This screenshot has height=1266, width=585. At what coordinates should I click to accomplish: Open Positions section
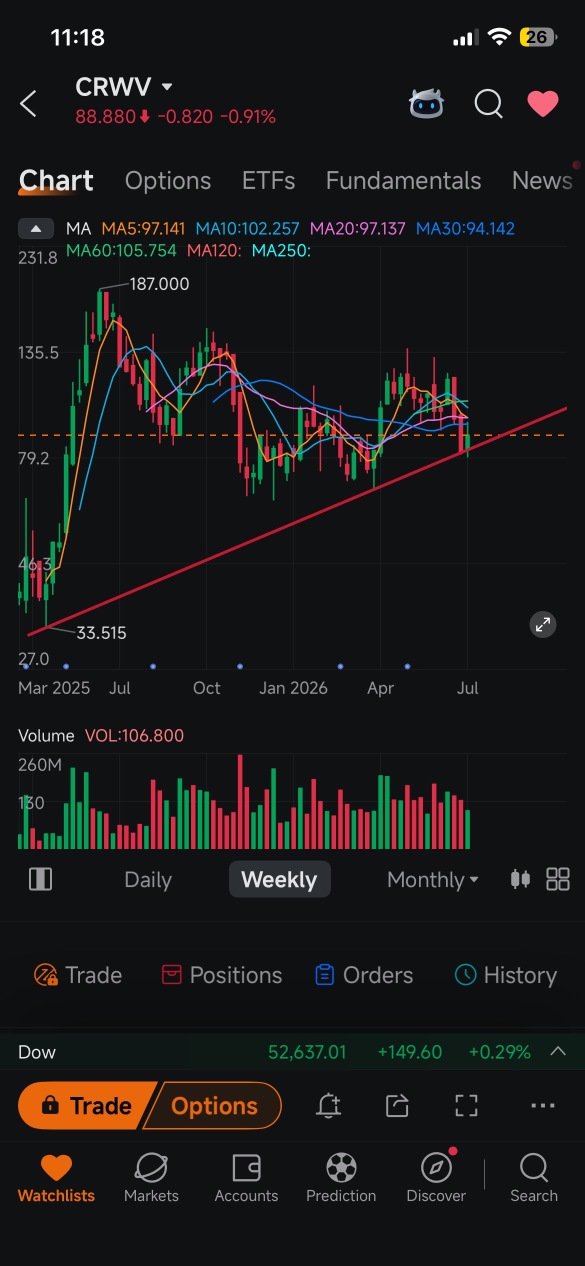tap(222, 975)
